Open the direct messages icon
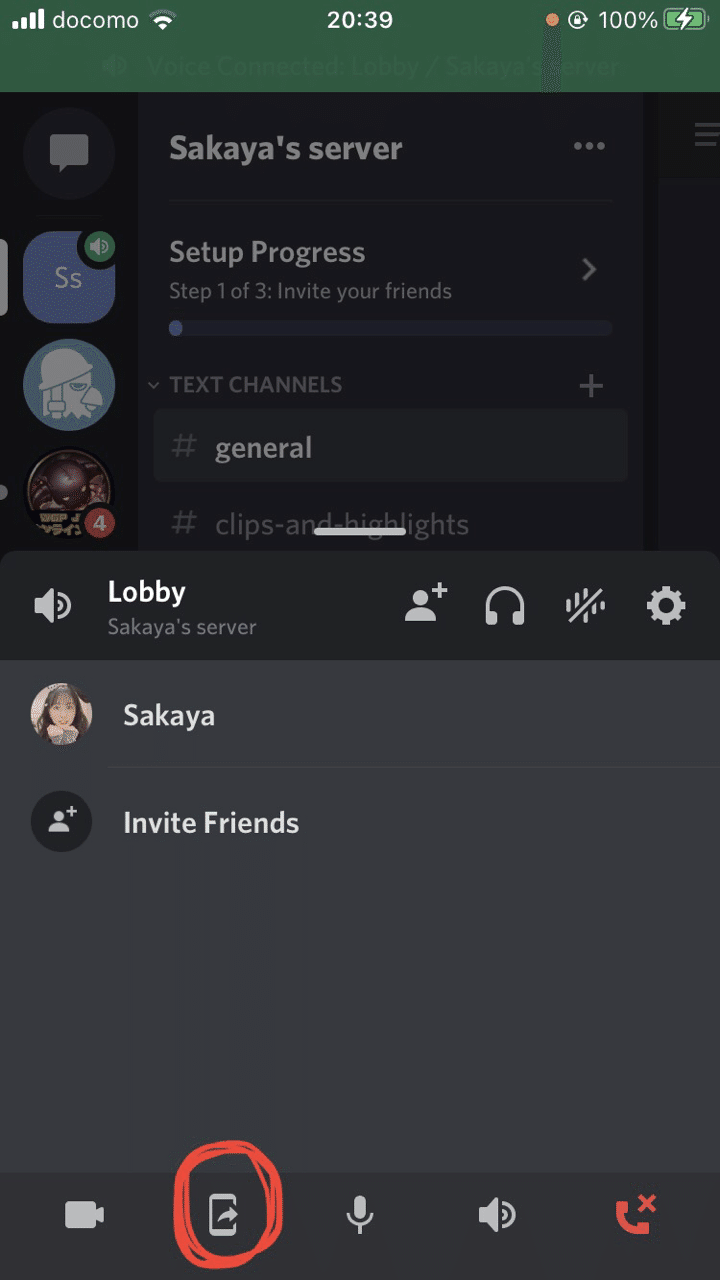720x1280 pixels. [x=69, y=153]
